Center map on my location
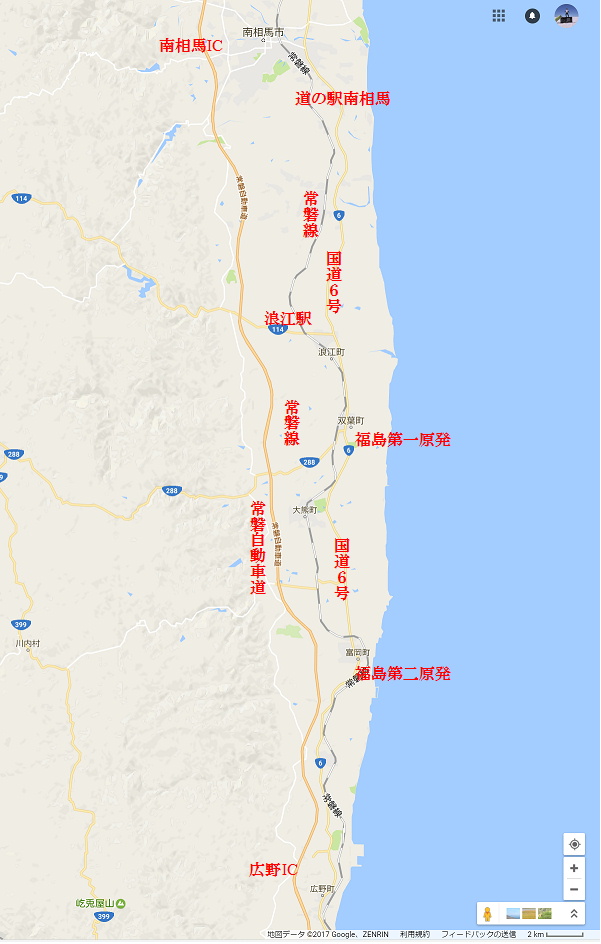 pyautogui.click(x=574, y=844)
